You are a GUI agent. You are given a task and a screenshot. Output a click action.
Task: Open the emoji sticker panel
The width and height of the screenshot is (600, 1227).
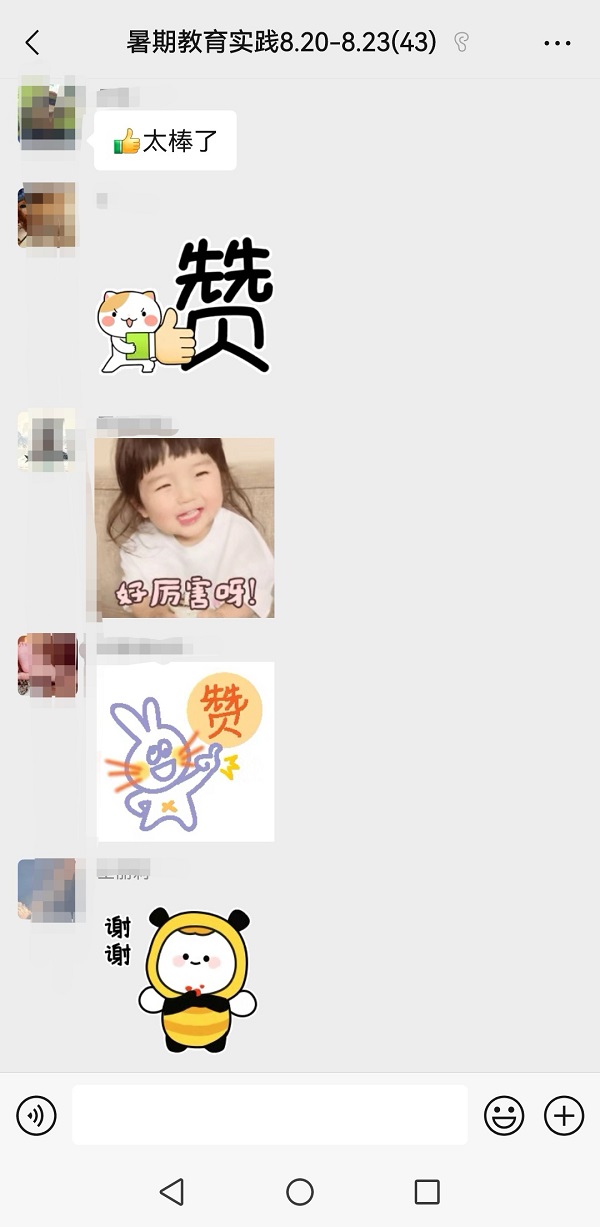coord(504,1115)
